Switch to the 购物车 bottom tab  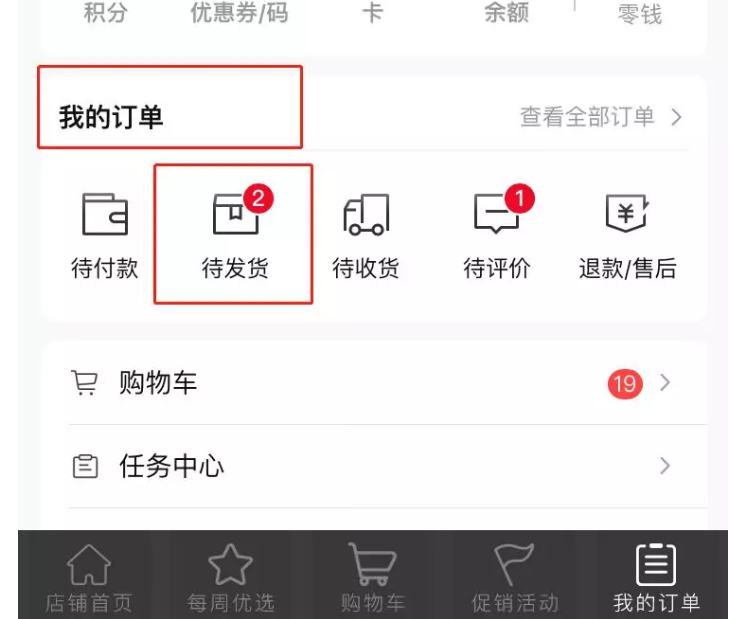tap(372, 578)
